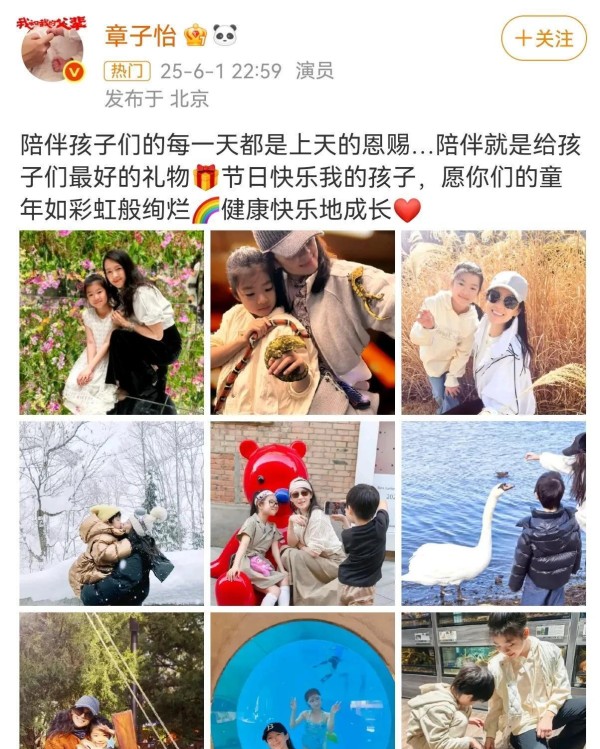Open the swing photo among trees
600x749 pixels.
pos(111,681)
